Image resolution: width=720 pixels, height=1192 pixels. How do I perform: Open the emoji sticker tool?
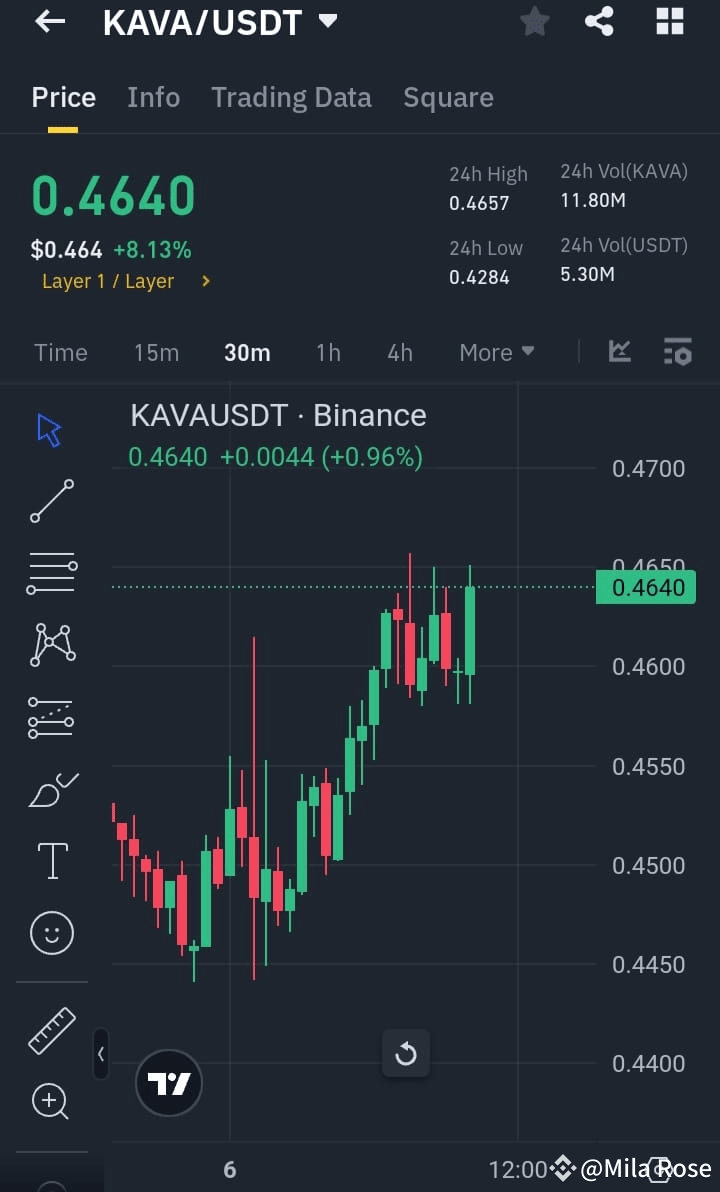pos(51,932)
